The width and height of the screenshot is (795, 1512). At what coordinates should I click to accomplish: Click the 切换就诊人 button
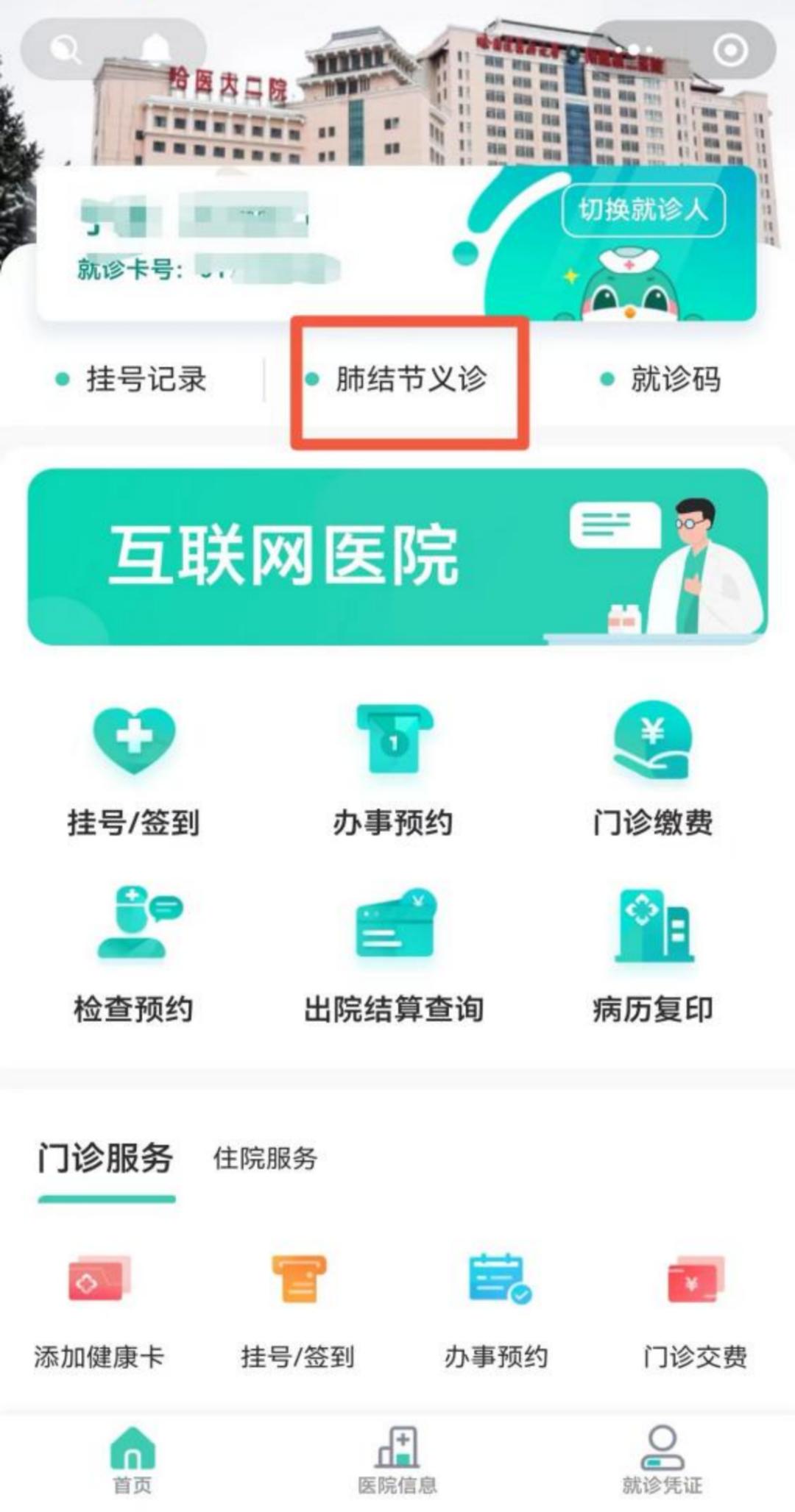click(x=644, y=211)
